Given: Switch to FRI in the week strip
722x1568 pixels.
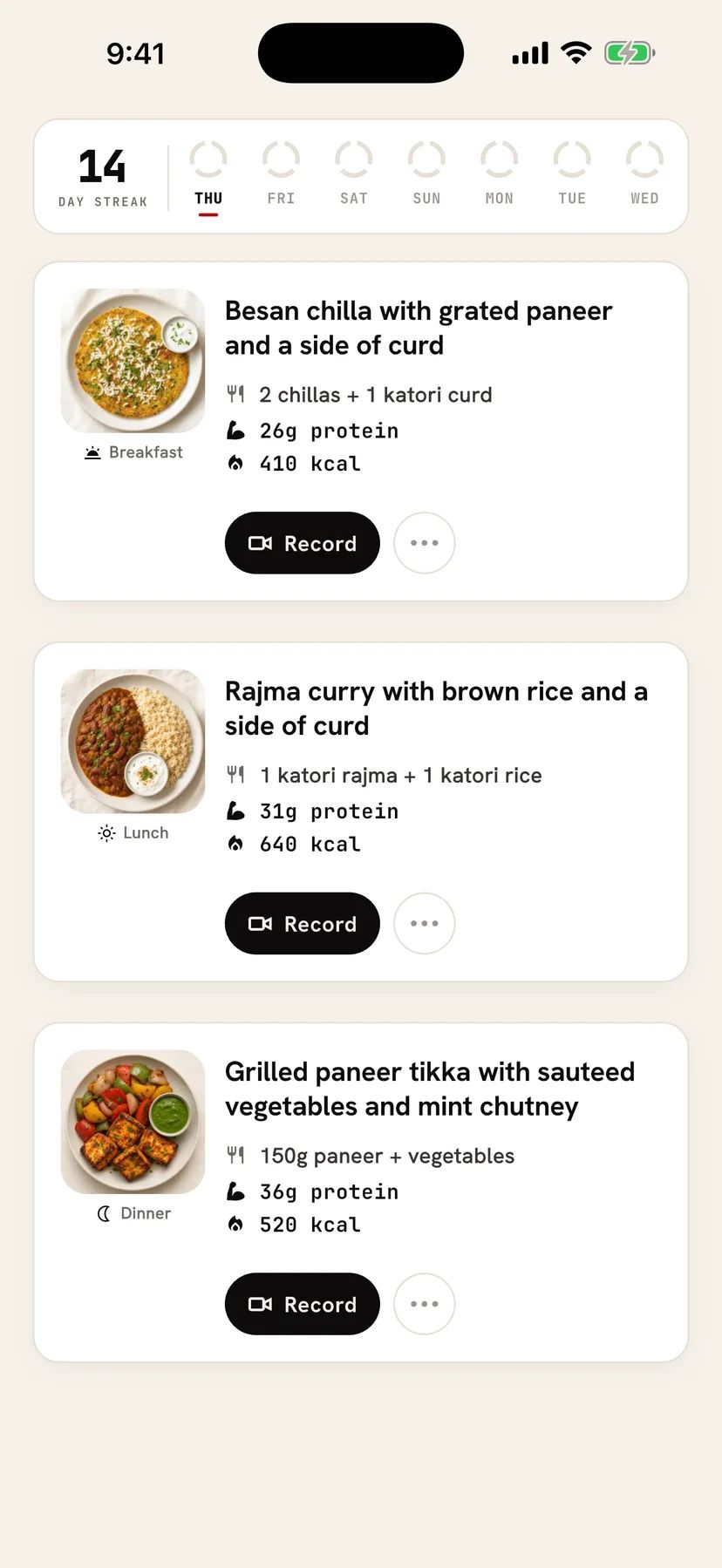Looking at the screenshot, I should coord(281,176).
